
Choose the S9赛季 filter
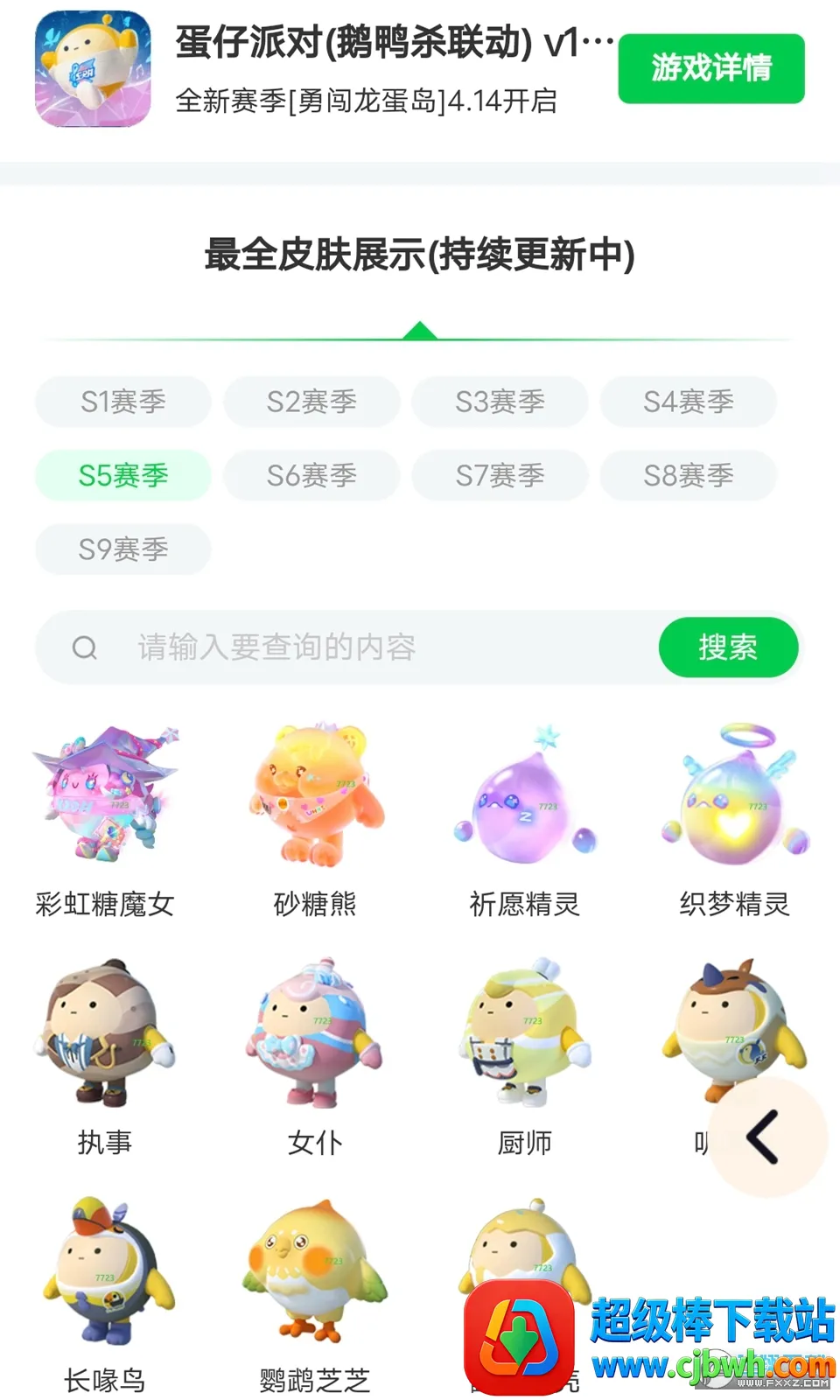[123, 549]
